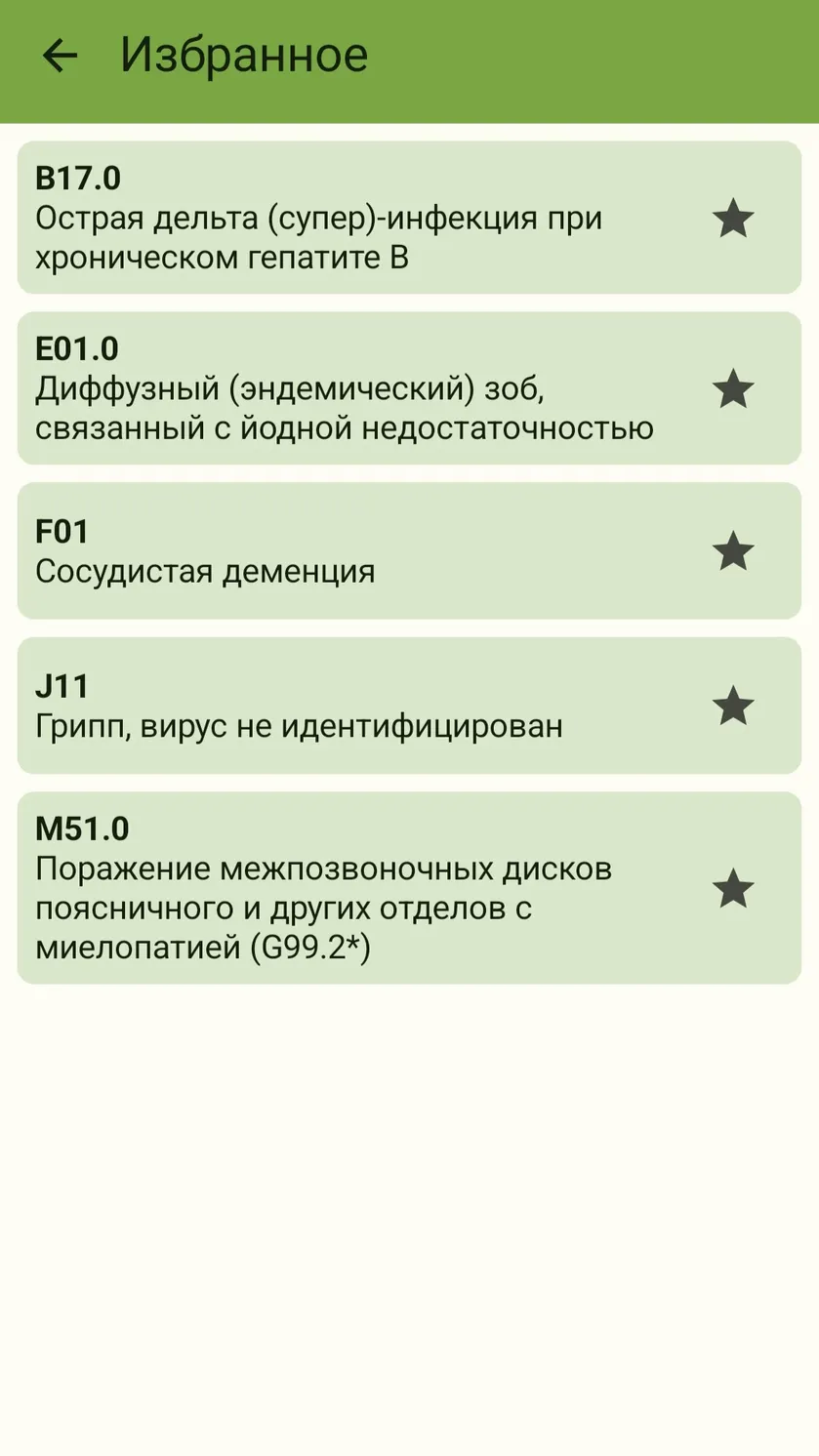The image size is (819, 1456).
Task: Open the B17.0 diagnosis entry
Action: 409,218
